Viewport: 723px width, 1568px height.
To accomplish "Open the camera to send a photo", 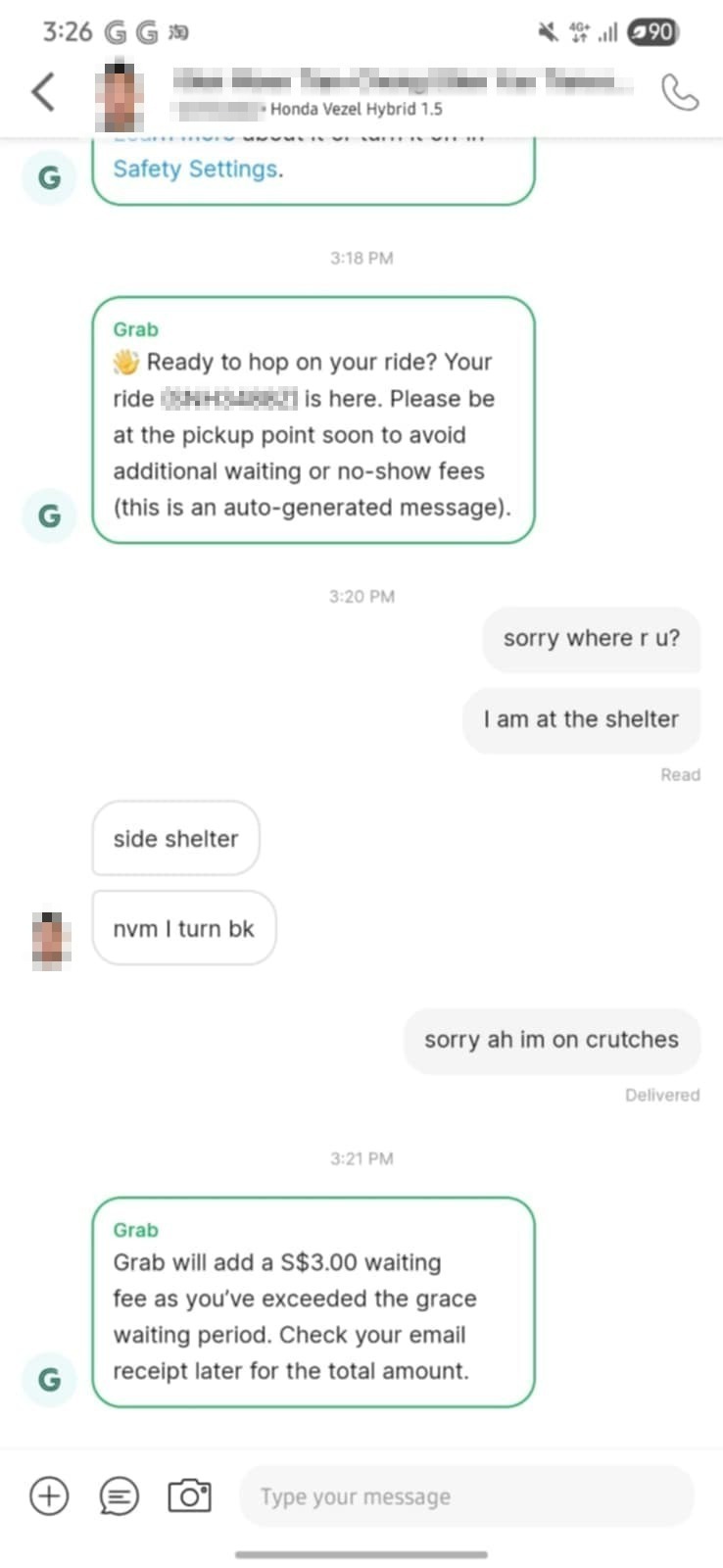I will [x=189, y=1495].
